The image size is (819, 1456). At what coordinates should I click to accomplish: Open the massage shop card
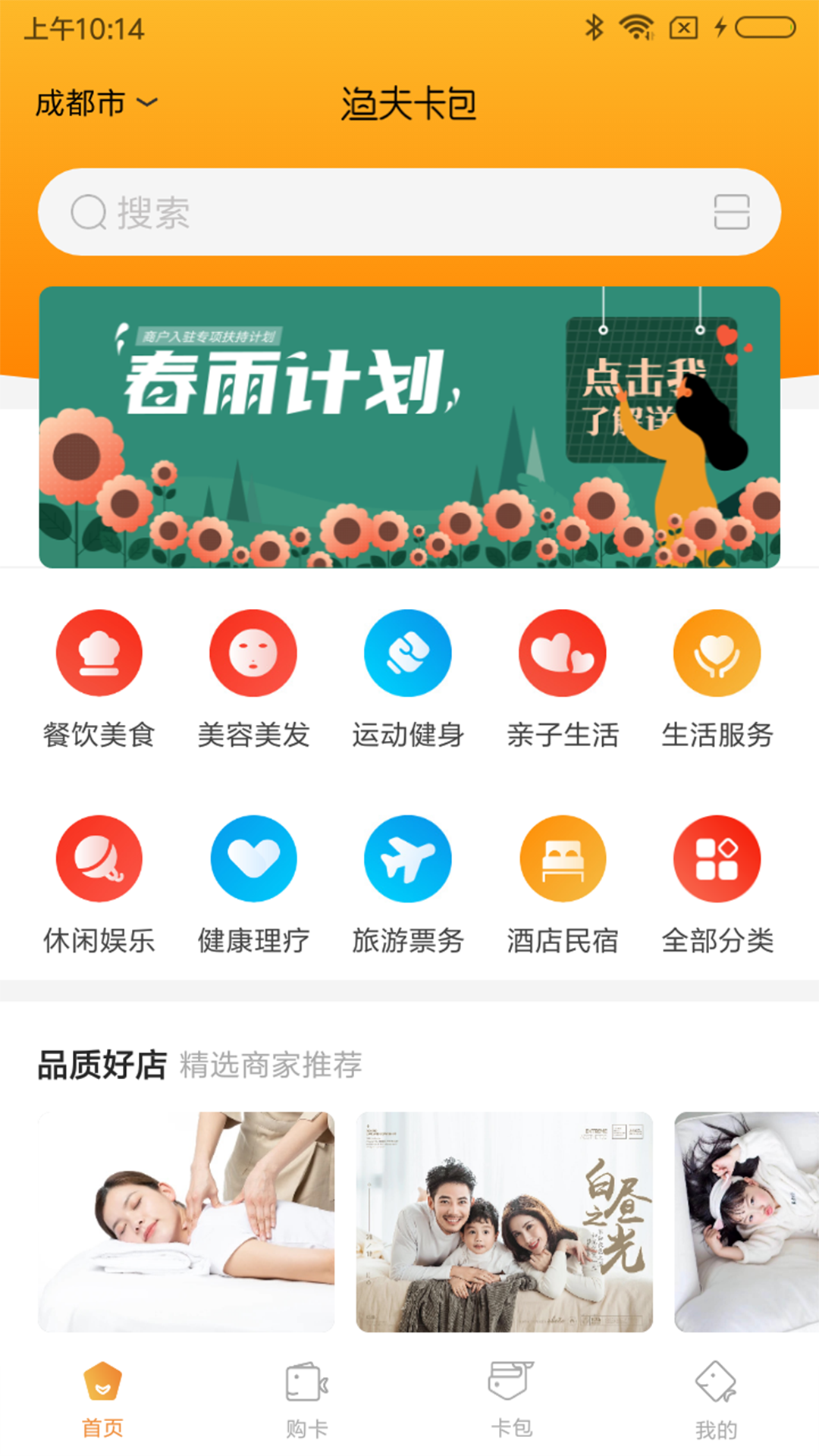pos(187,1221)
